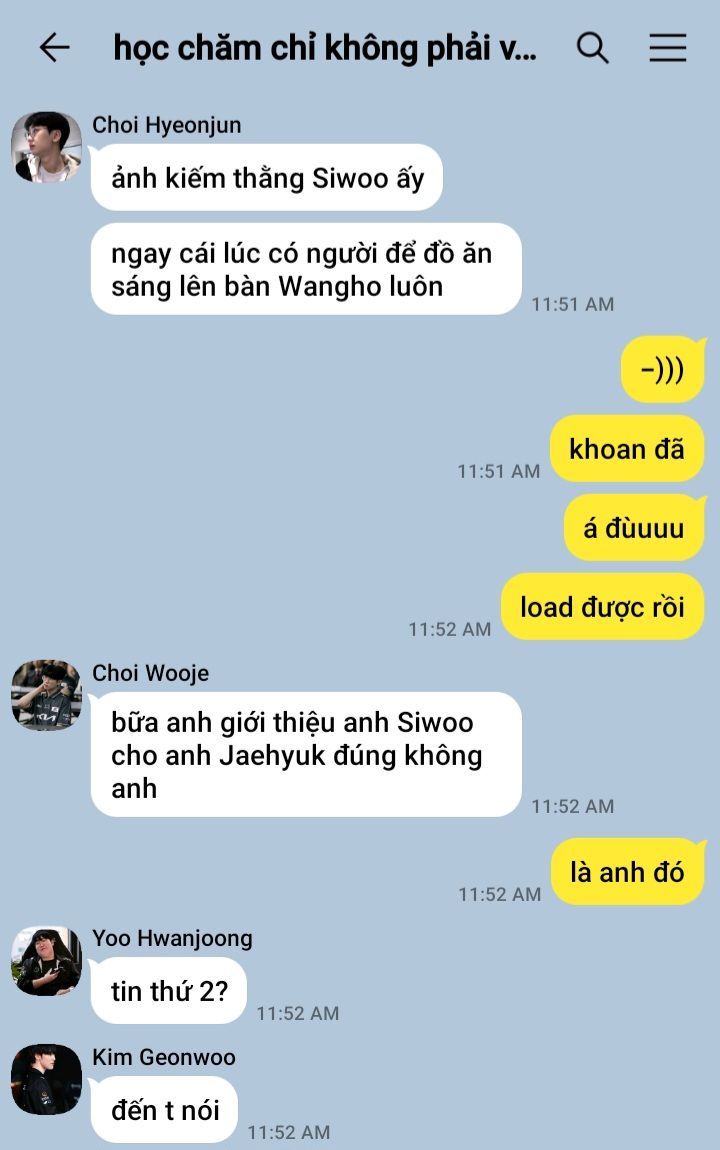Image resolution: width=720 pixels, height=1150 pixels.
Task: View Choi Wooje's profile avatar
Action: click(46, 695)
